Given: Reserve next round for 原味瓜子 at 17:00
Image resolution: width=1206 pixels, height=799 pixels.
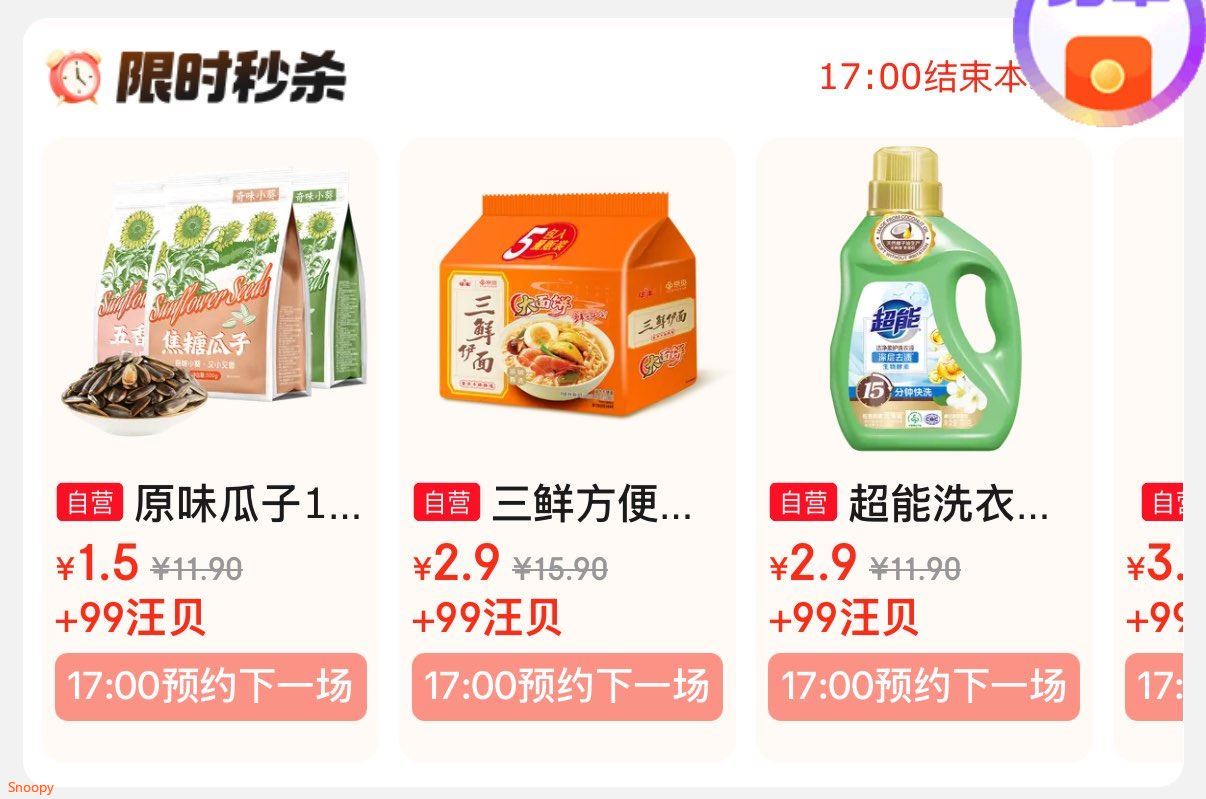Looking at the screenshot, I should tap(211, 687).
